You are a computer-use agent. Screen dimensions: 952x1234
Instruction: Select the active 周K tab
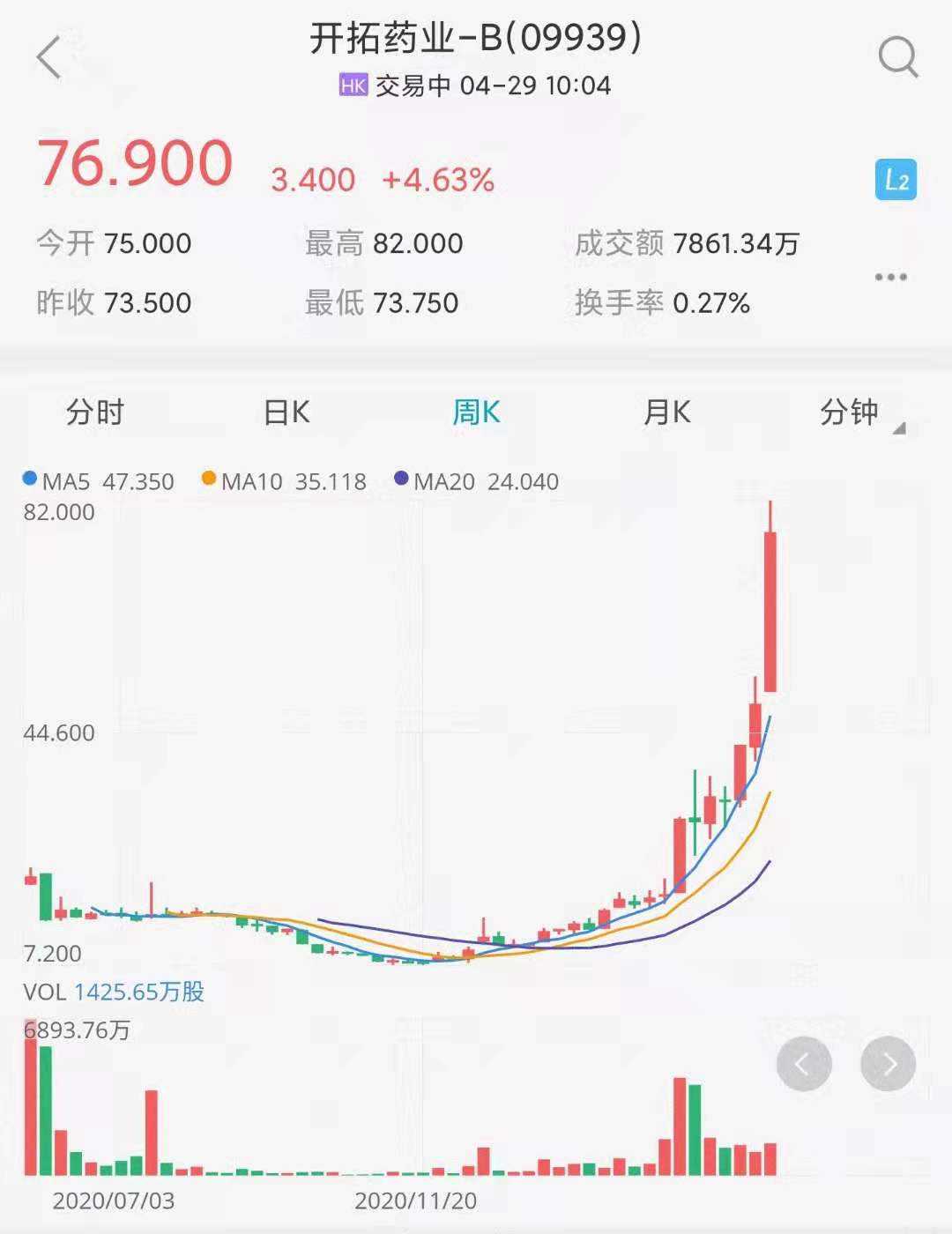pos(476,412)
